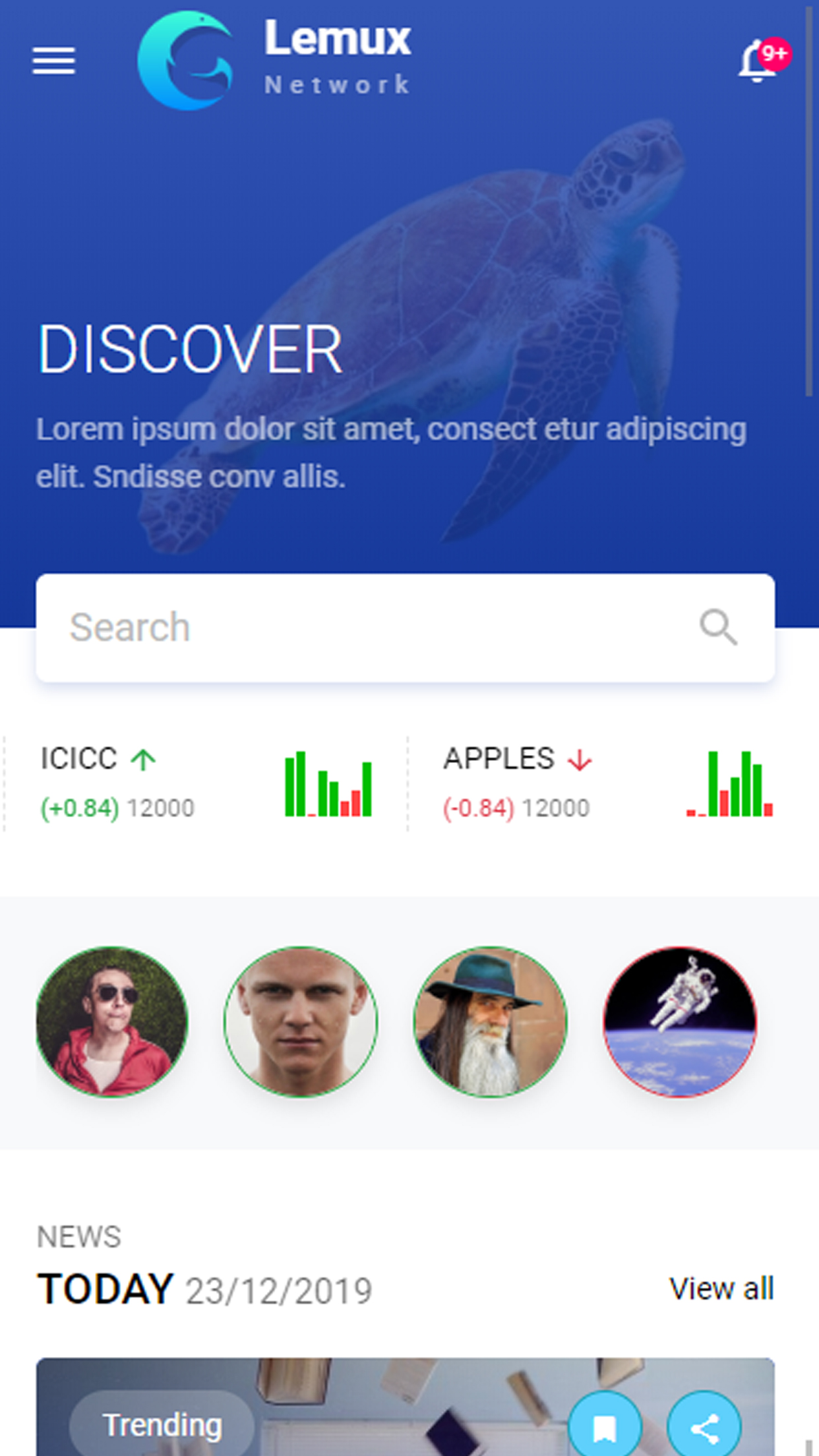Tap the Trending tag chip
The height and width of the screenshot is (1456, 819).
(x=162, y=1426)
